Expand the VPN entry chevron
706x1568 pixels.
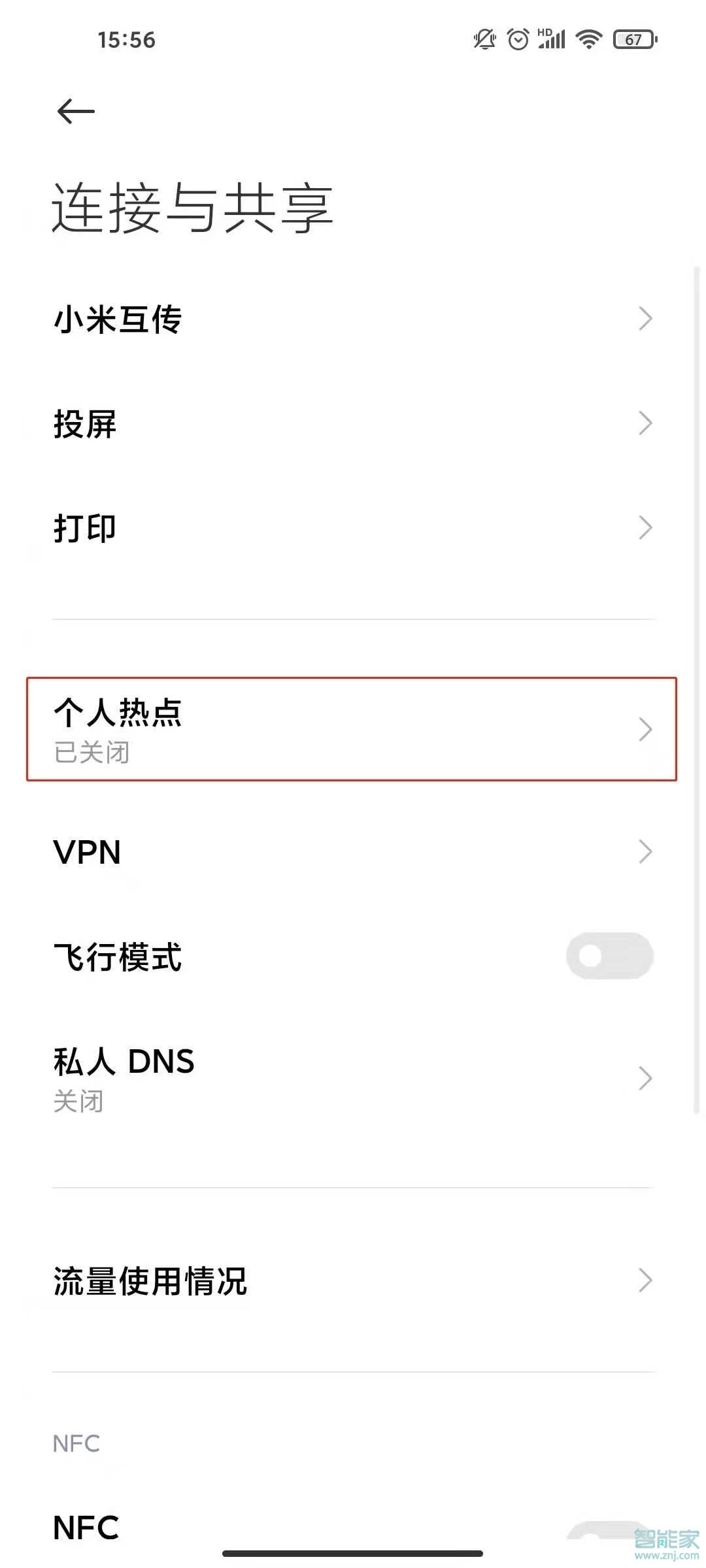(646, 851)
